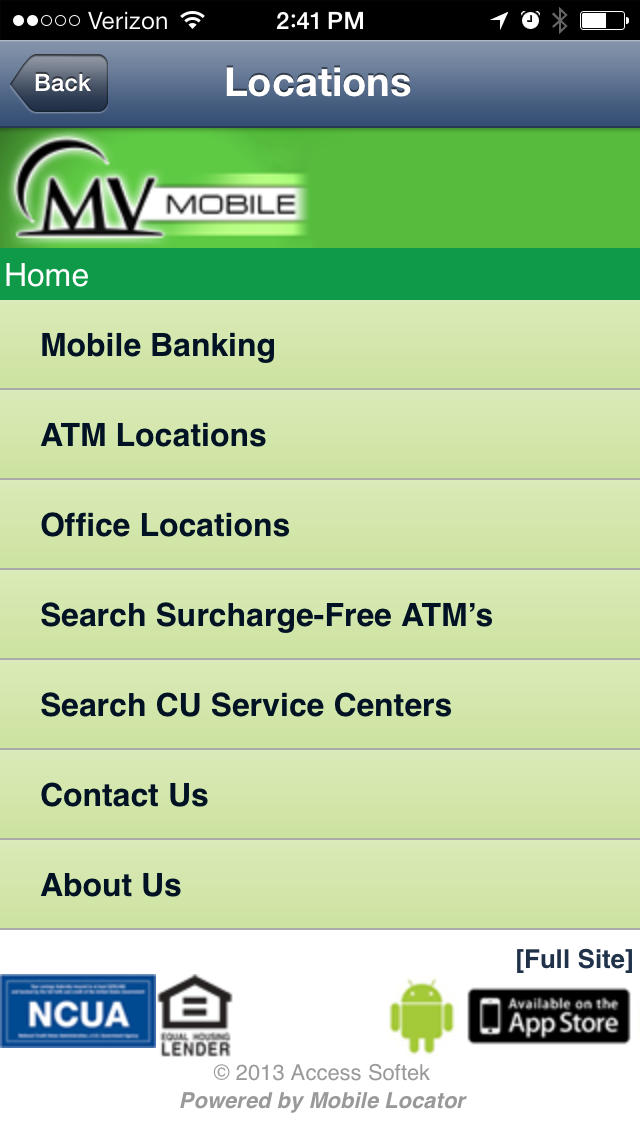Open Mobile Banking
This screenshot has height=1136, width=640.
pyautogui.click(x=320, y=345)
